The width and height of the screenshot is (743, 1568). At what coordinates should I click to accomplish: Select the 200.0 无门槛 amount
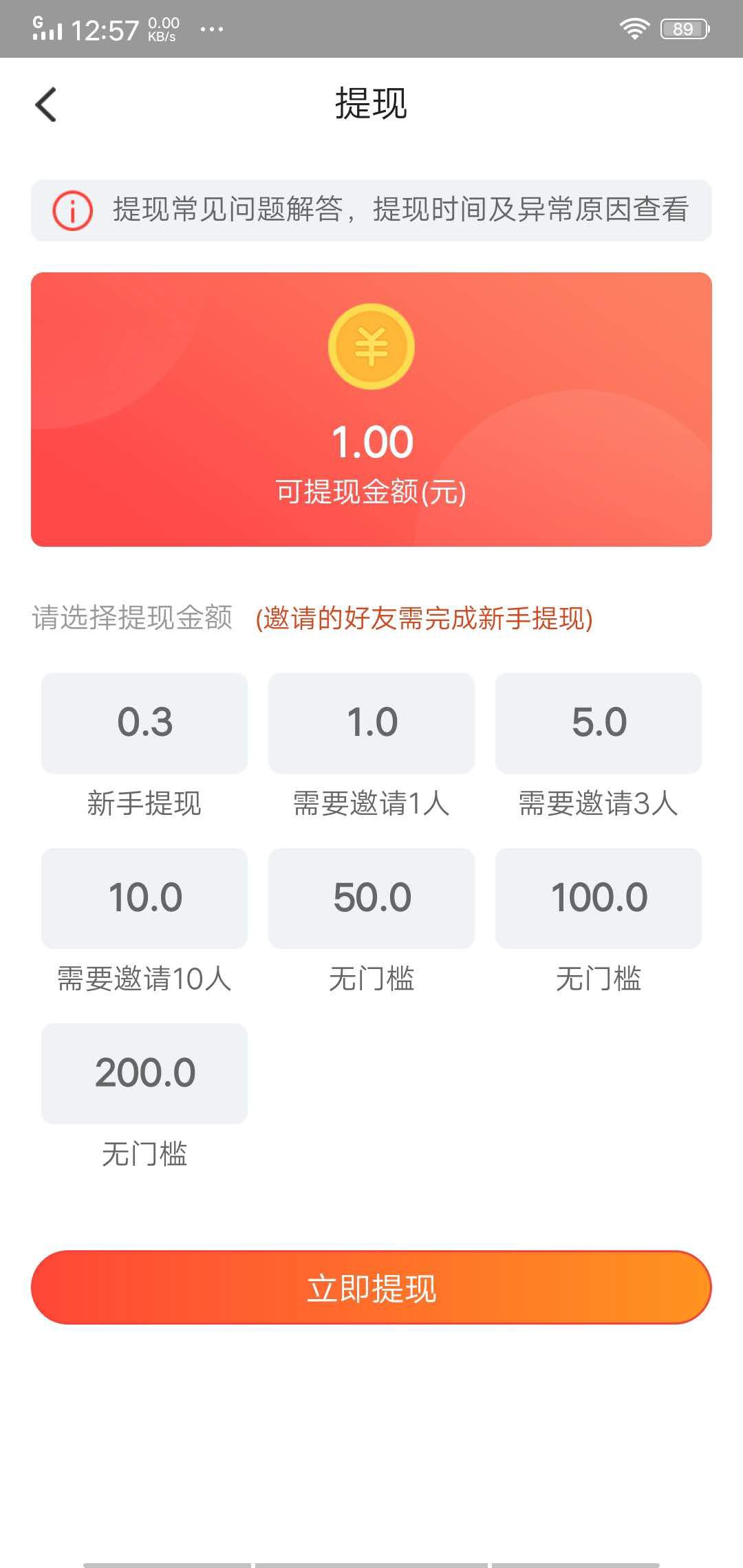pyautogui.click(x=144, y=1071)
